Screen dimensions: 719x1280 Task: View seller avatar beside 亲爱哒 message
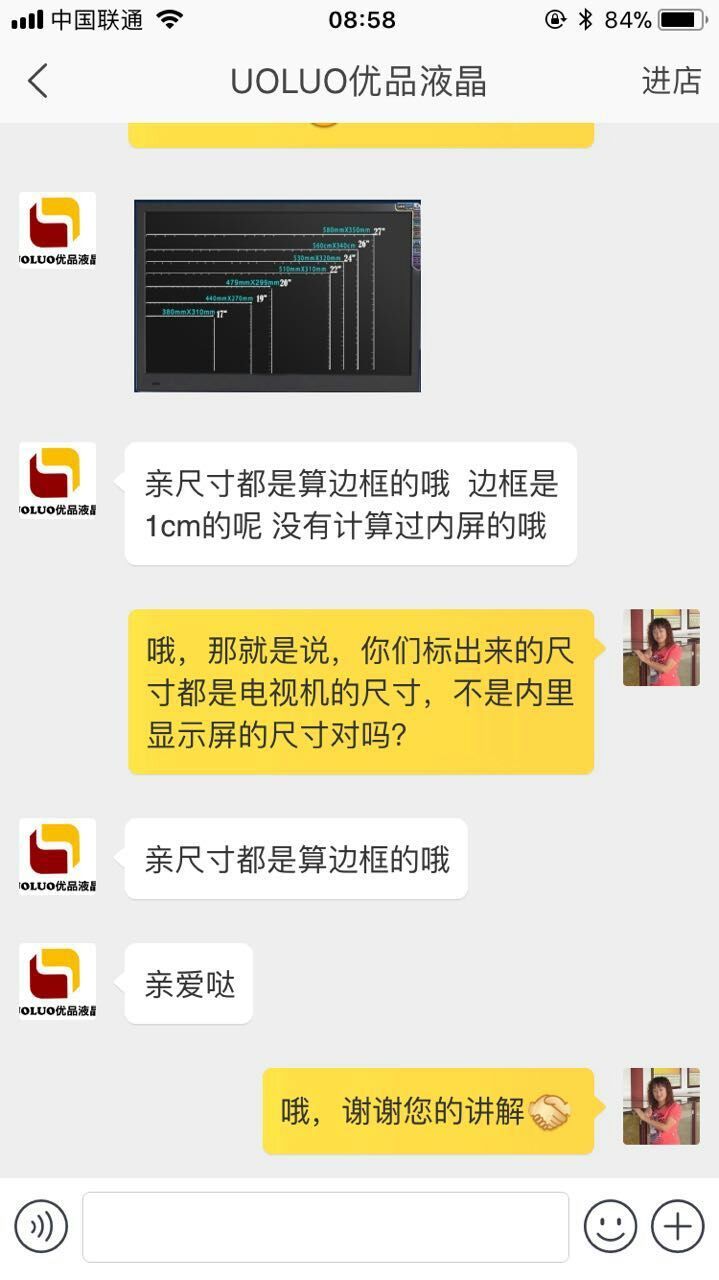coord(58,981)
